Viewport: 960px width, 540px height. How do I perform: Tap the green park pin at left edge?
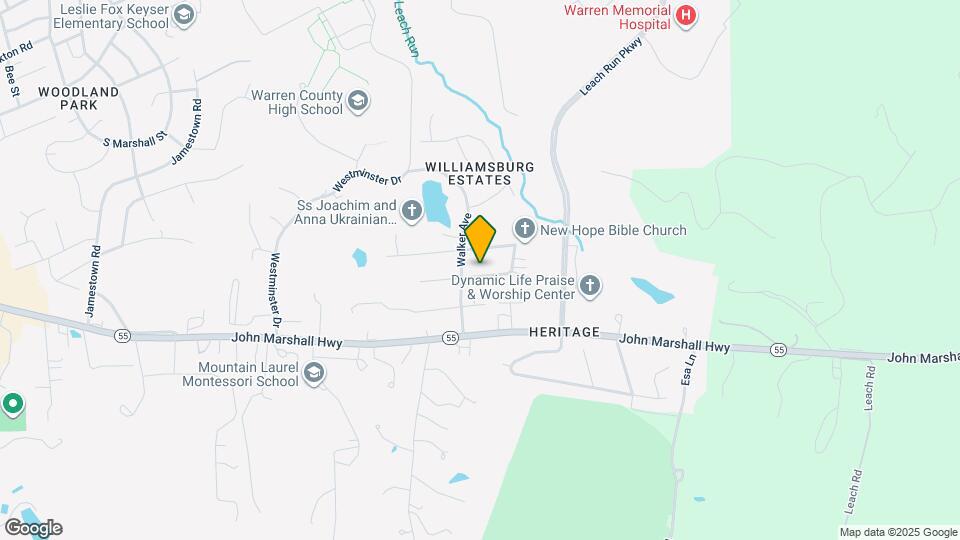12,404
